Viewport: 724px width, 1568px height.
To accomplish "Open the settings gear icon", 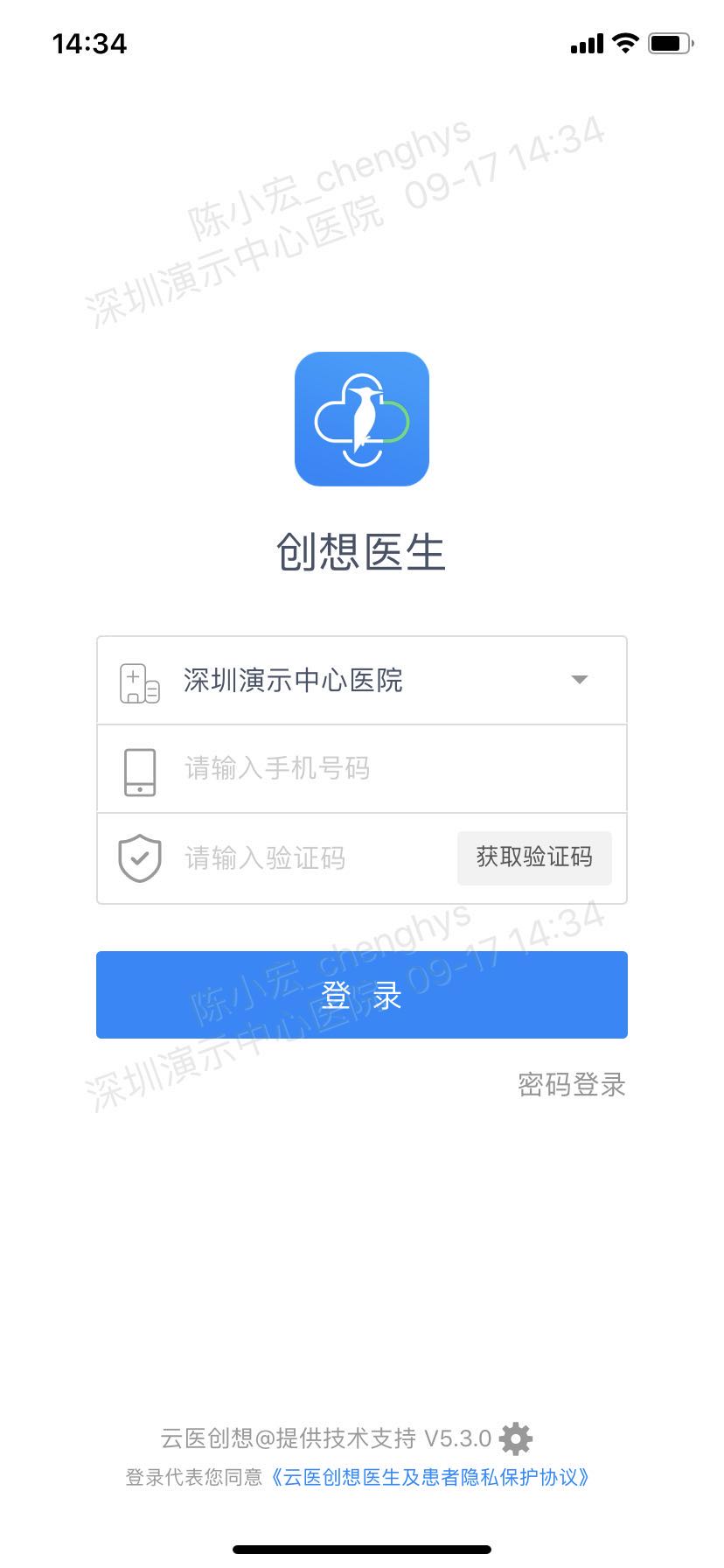I will (515, 1438).
